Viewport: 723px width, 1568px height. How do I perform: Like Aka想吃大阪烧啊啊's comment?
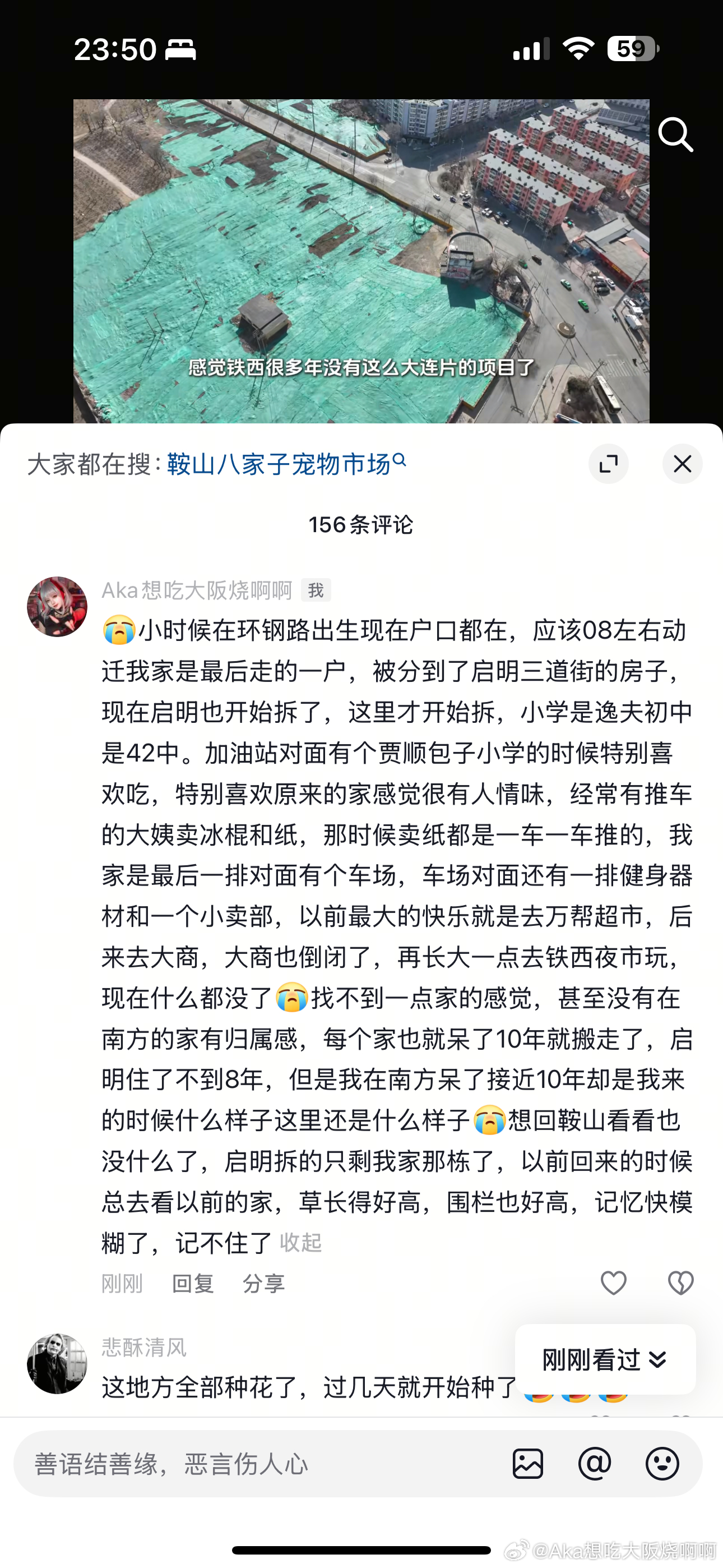coord(614,1283)
